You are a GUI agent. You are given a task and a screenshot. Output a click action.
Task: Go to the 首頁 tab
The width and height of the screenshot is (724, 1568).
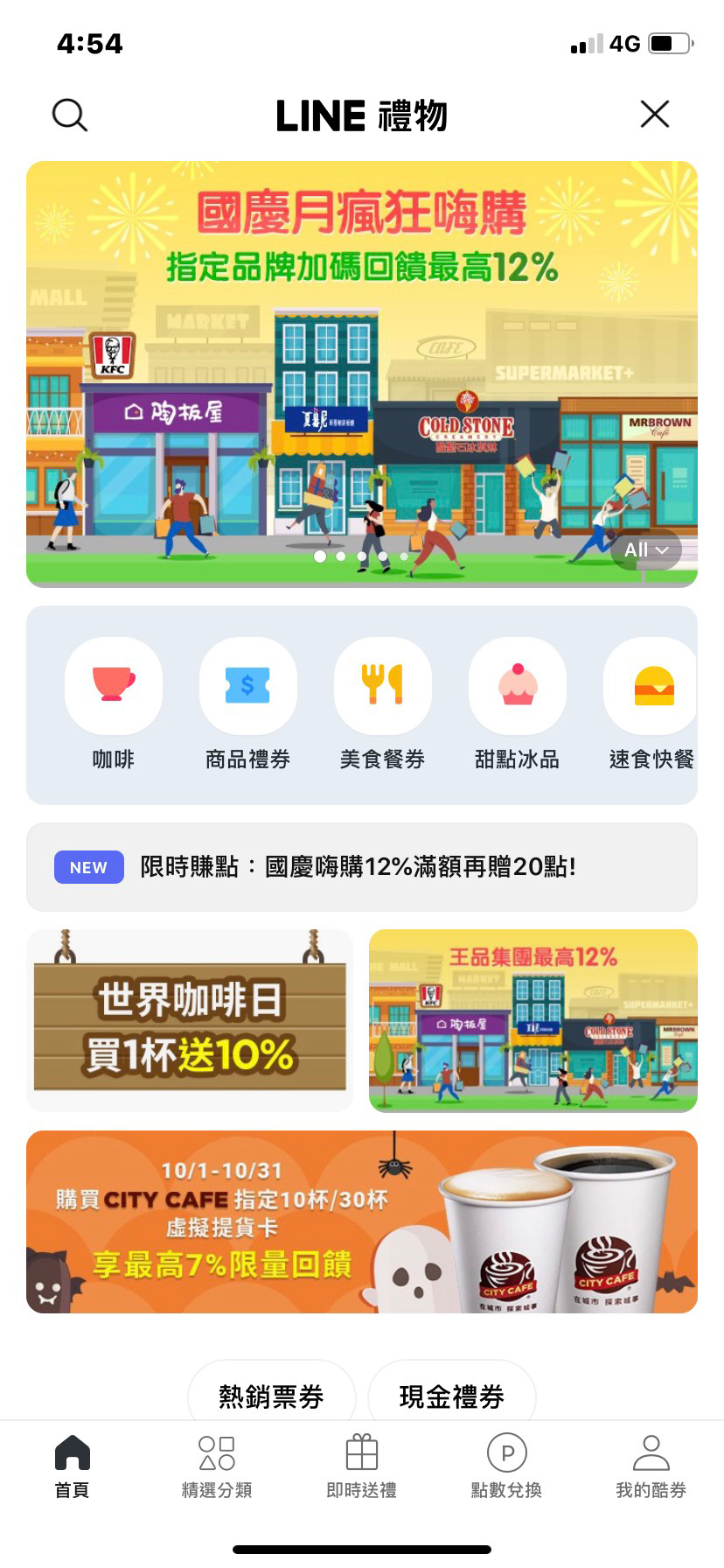pyautogui.click(x=73, y=1467)
